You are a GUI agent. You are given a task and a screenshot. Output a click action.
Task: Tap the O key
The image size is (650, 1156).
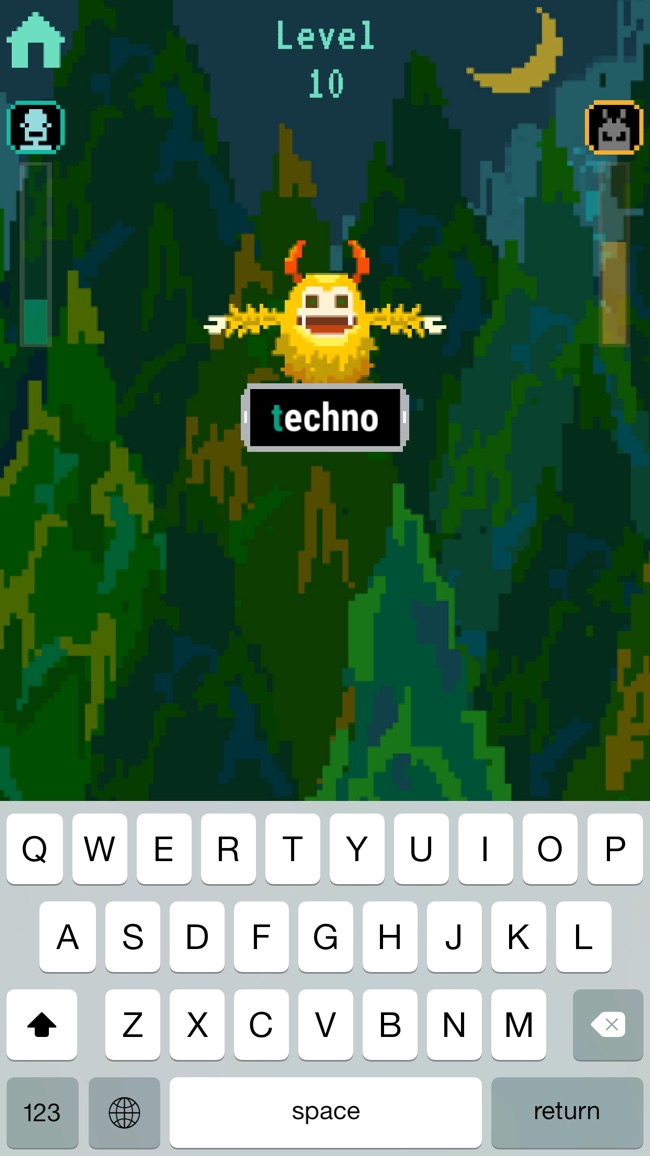coord(550,849)
